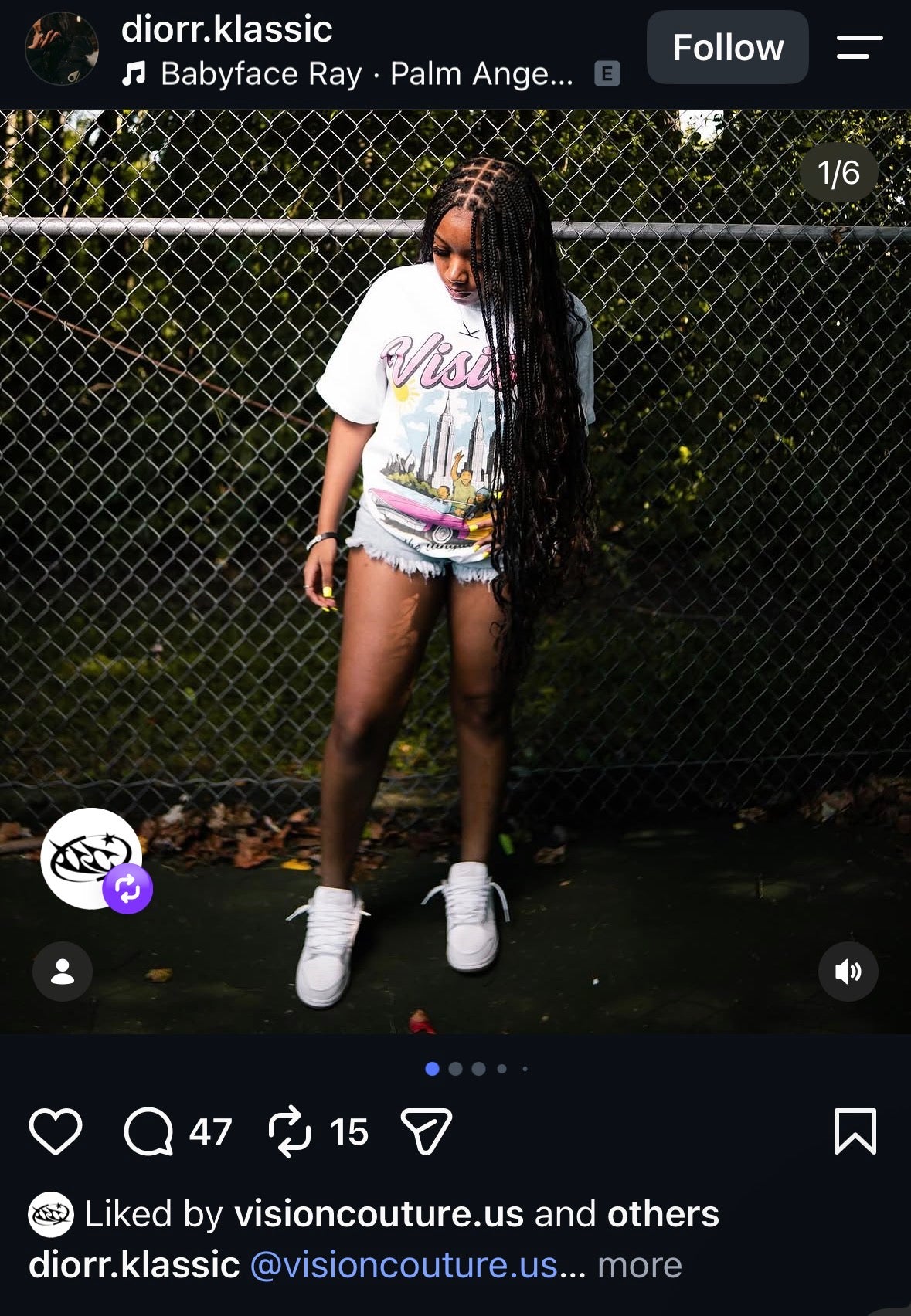
Task: Share the post via paper plane
Action: click(427, 1131)
